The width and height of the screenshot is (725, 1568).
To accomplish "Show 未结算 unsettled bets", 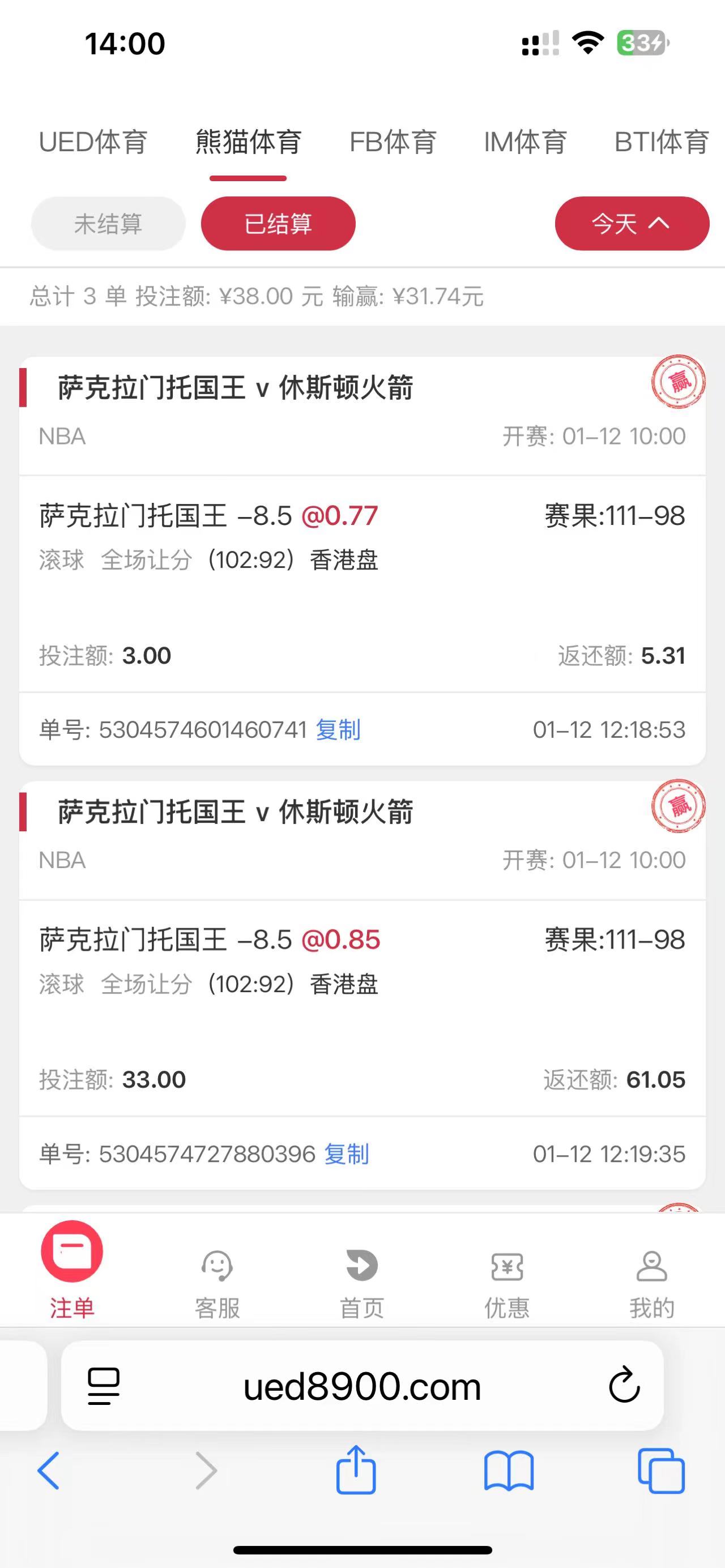I will click(108, 224).
